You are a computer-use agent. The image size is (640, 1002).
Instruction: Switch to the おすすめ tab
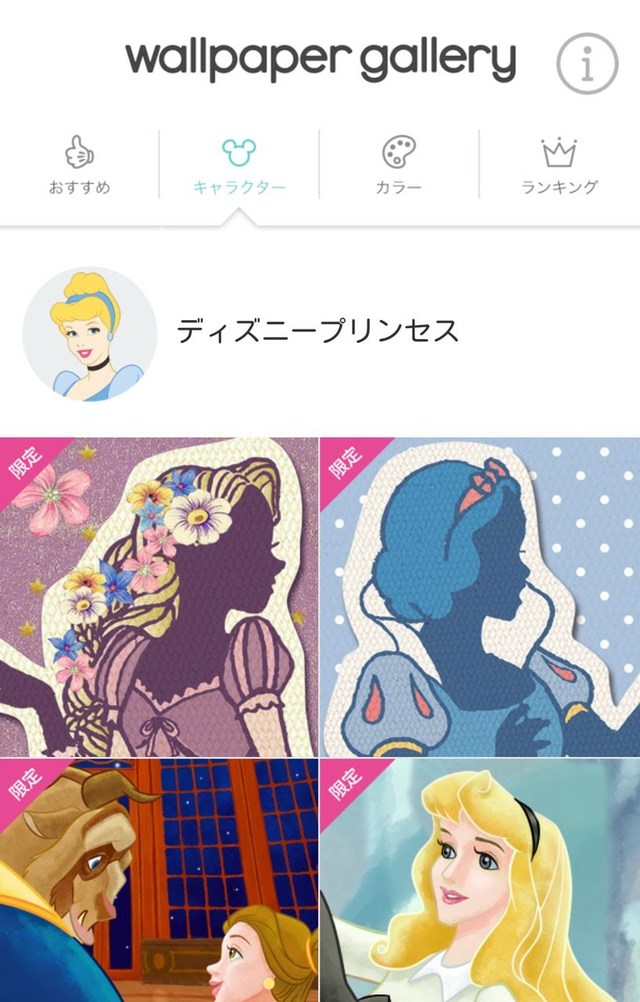pyautogui.click(x=80, y=166)
